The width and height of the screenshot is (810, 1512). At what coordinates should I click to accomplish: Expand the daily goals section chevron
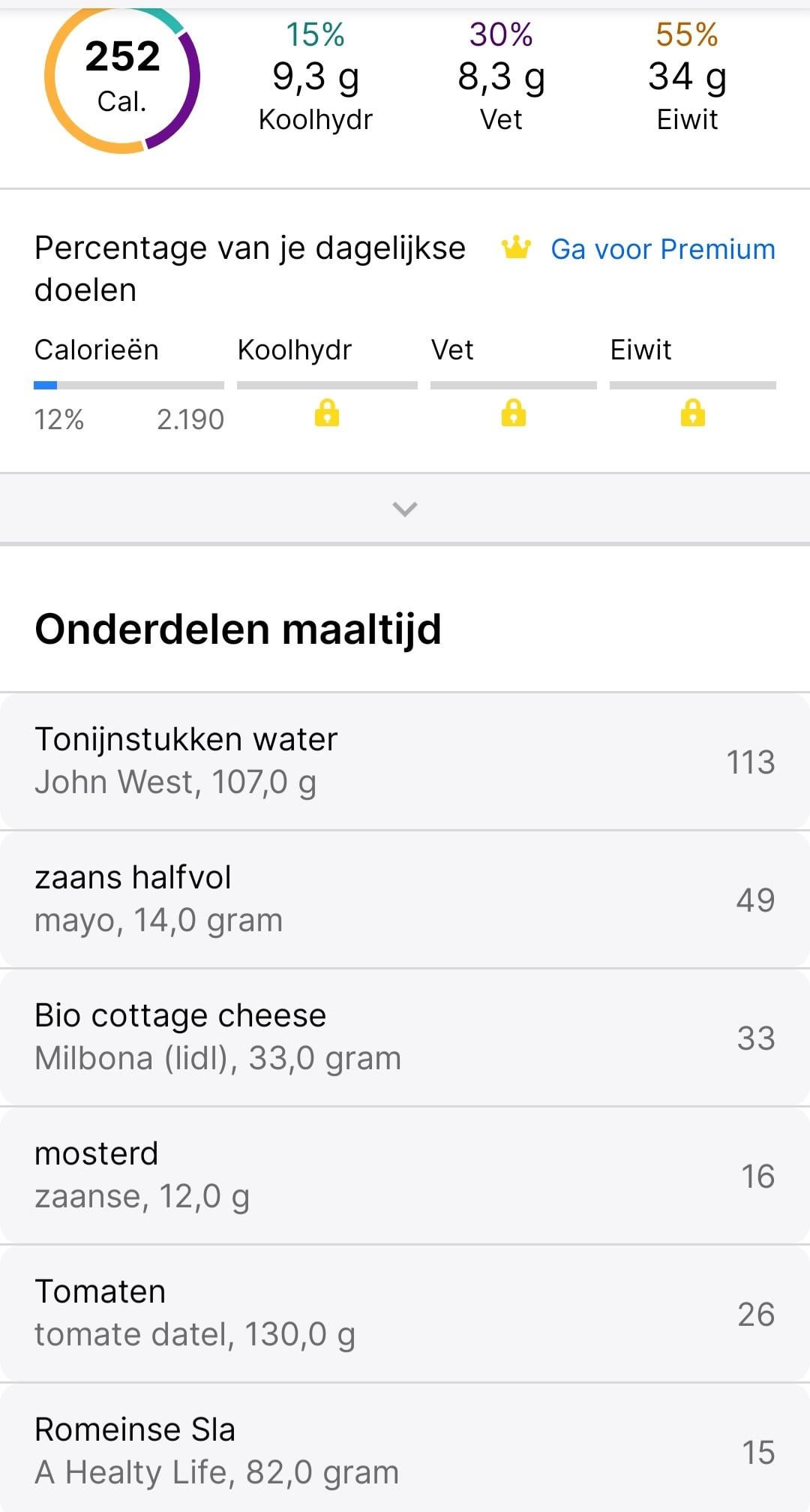pyautogui.click(x=405, y=509)
